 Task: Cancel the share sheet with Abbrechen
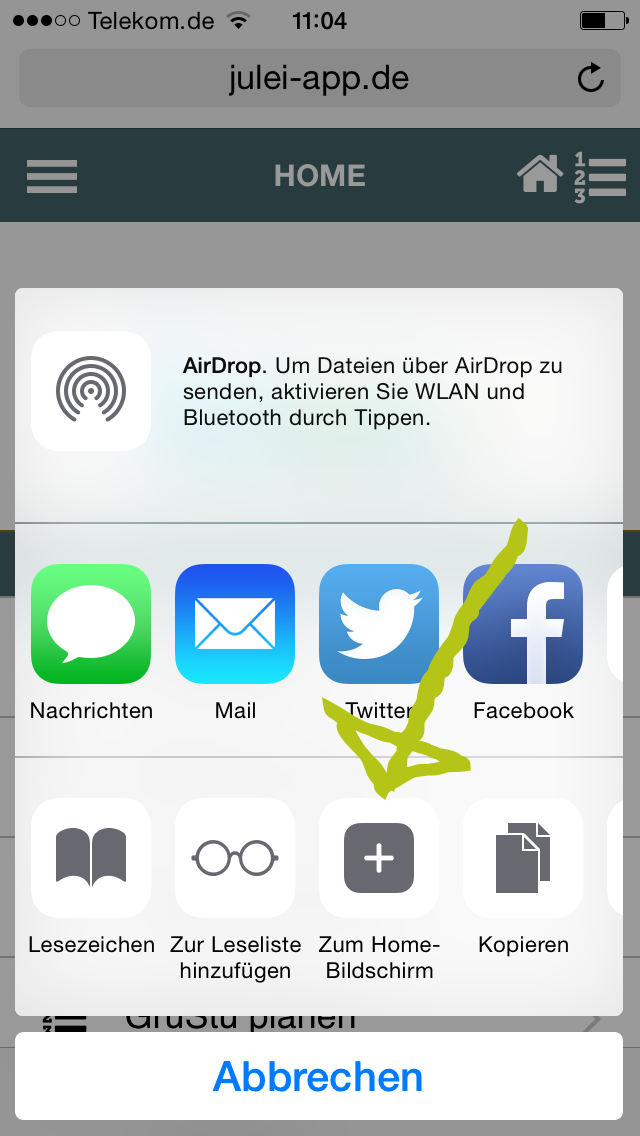pos(319,1076)
